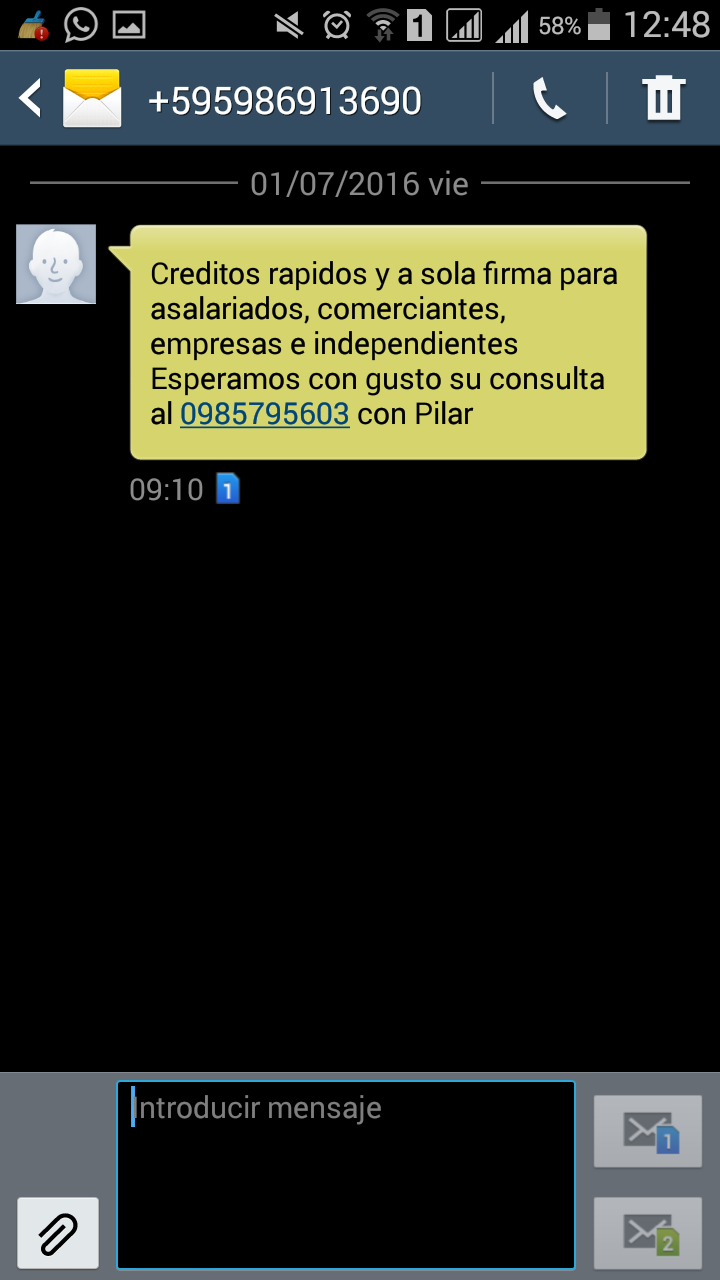Focus the Introducir mensaje text field
The image size is (720, 1280).
(x=346, y=1174)
